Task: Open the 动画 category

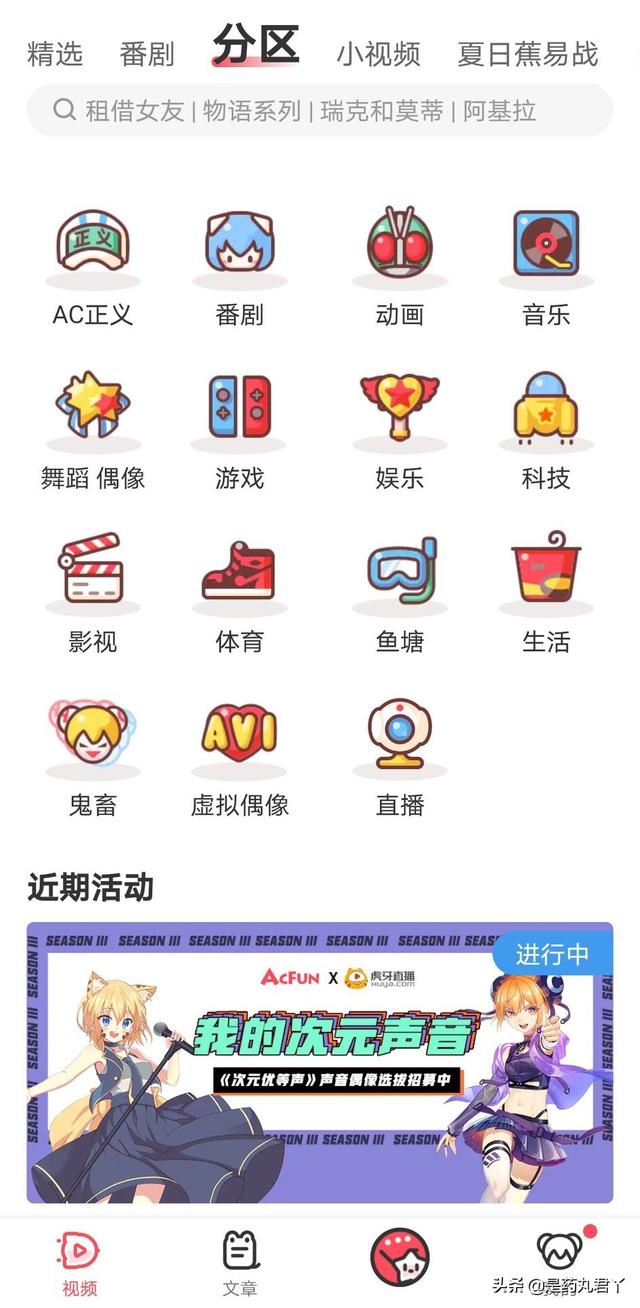Action: coord(400,267)
